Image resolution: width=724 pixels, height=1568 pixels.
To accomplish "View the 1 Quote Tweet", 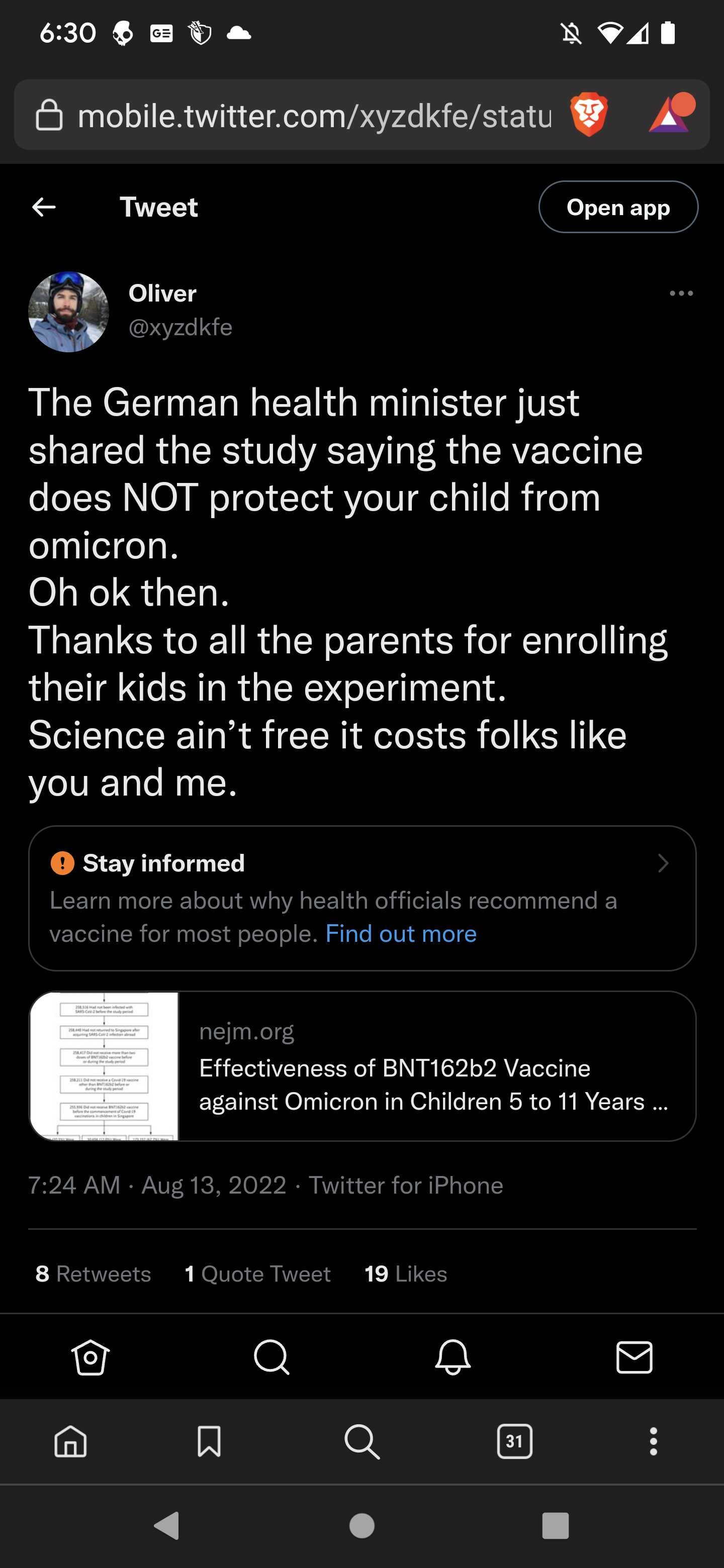I will coord(257,1273).
